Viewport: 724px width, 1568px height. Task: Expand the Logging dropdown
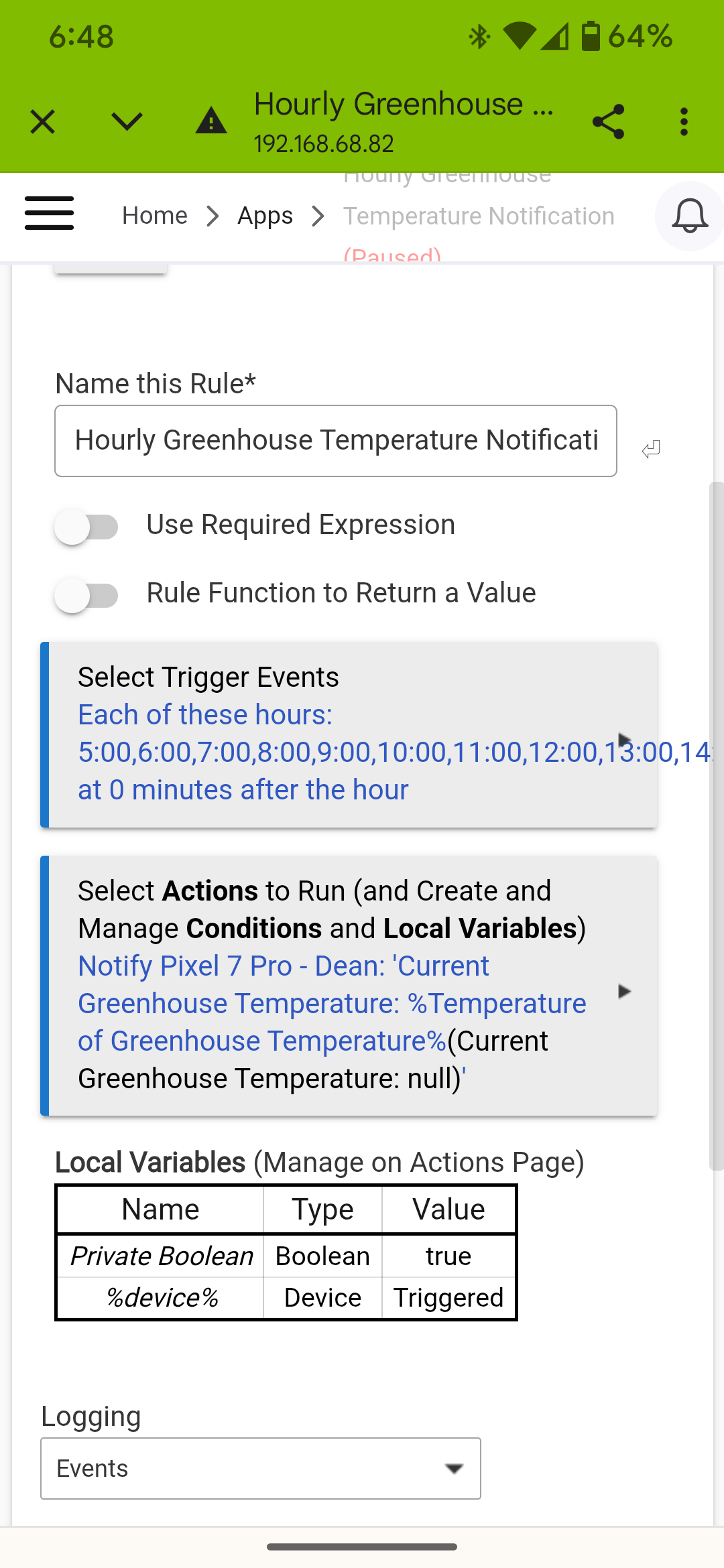click(x=261, y=1468)
